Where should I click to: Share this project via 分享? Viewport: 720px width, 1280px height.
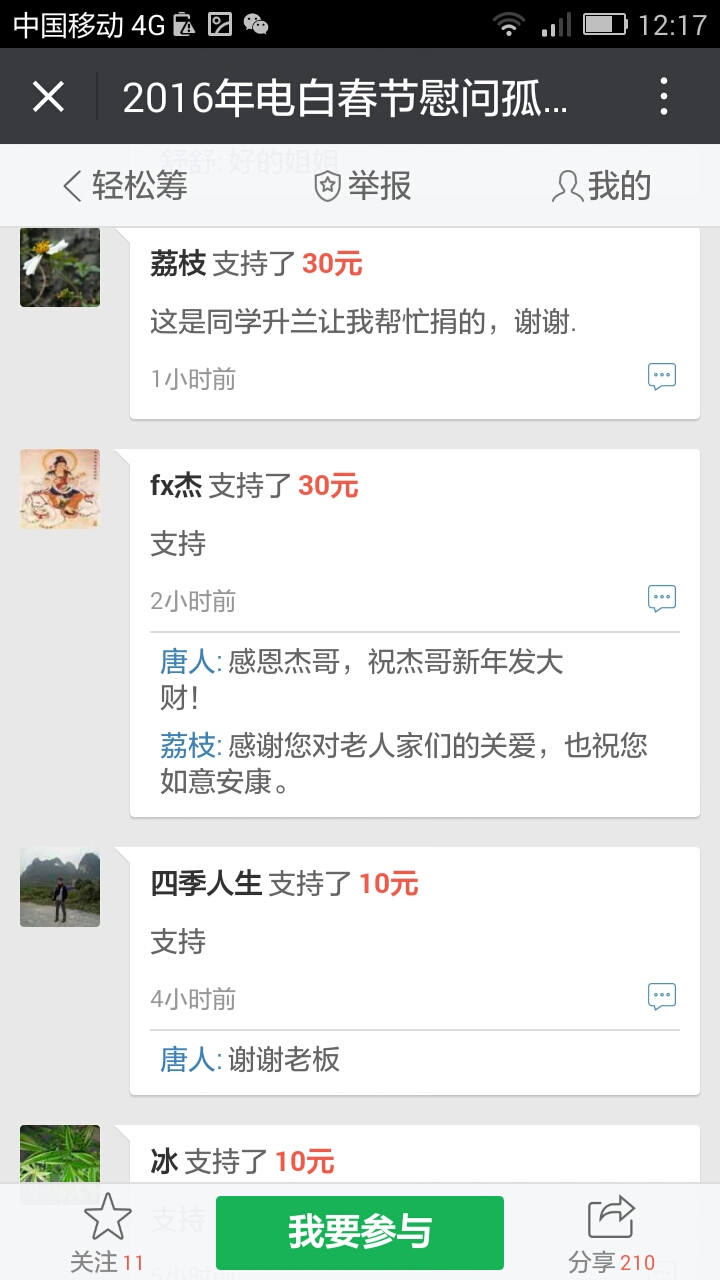tap(611, 1232)
